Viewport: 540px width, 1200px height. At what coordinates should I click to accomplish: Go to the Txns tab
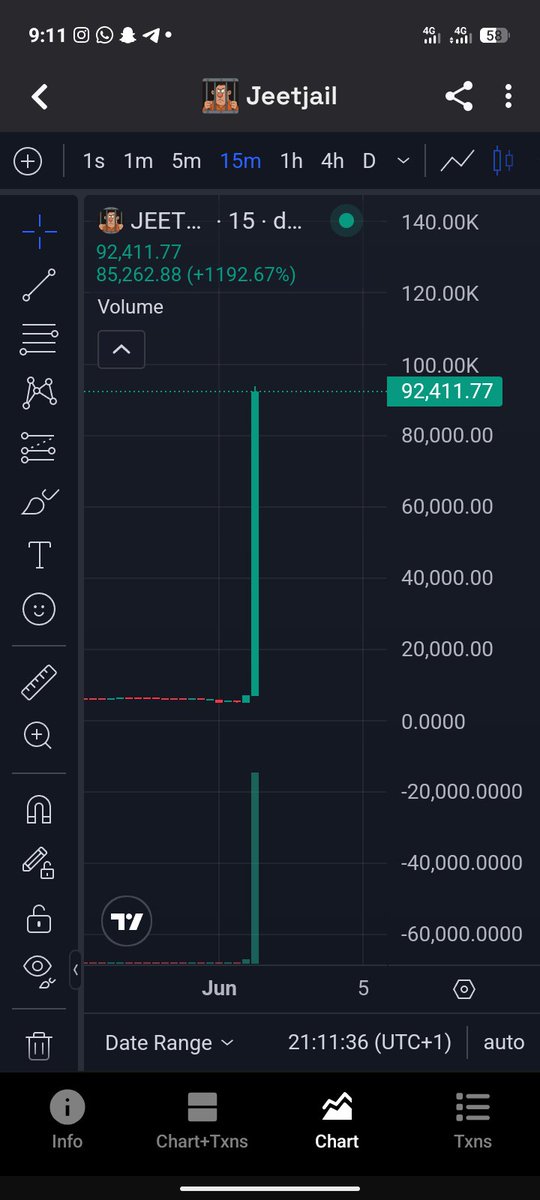(x=472, y=1120)
